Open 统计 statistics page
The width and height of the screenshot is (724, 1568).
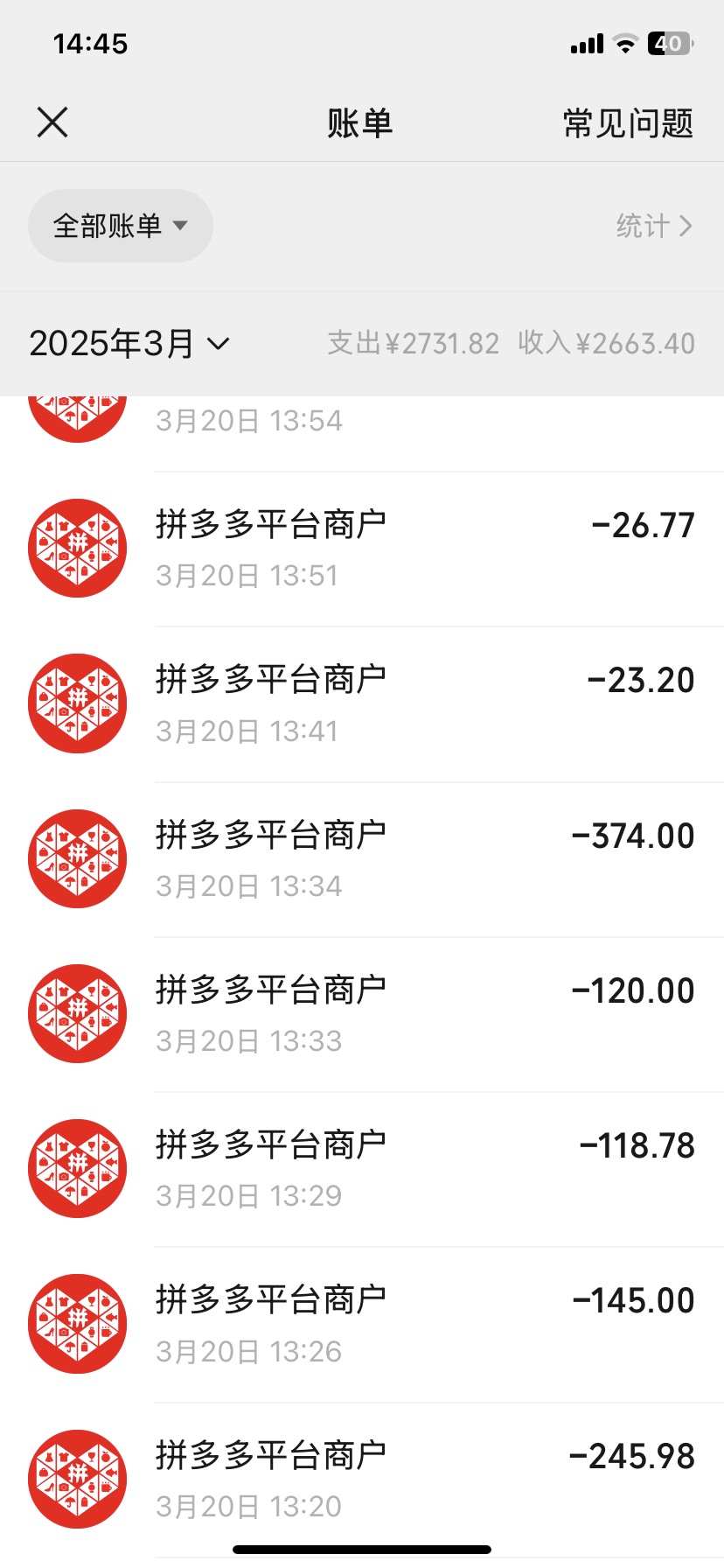(x=654, y=226)
